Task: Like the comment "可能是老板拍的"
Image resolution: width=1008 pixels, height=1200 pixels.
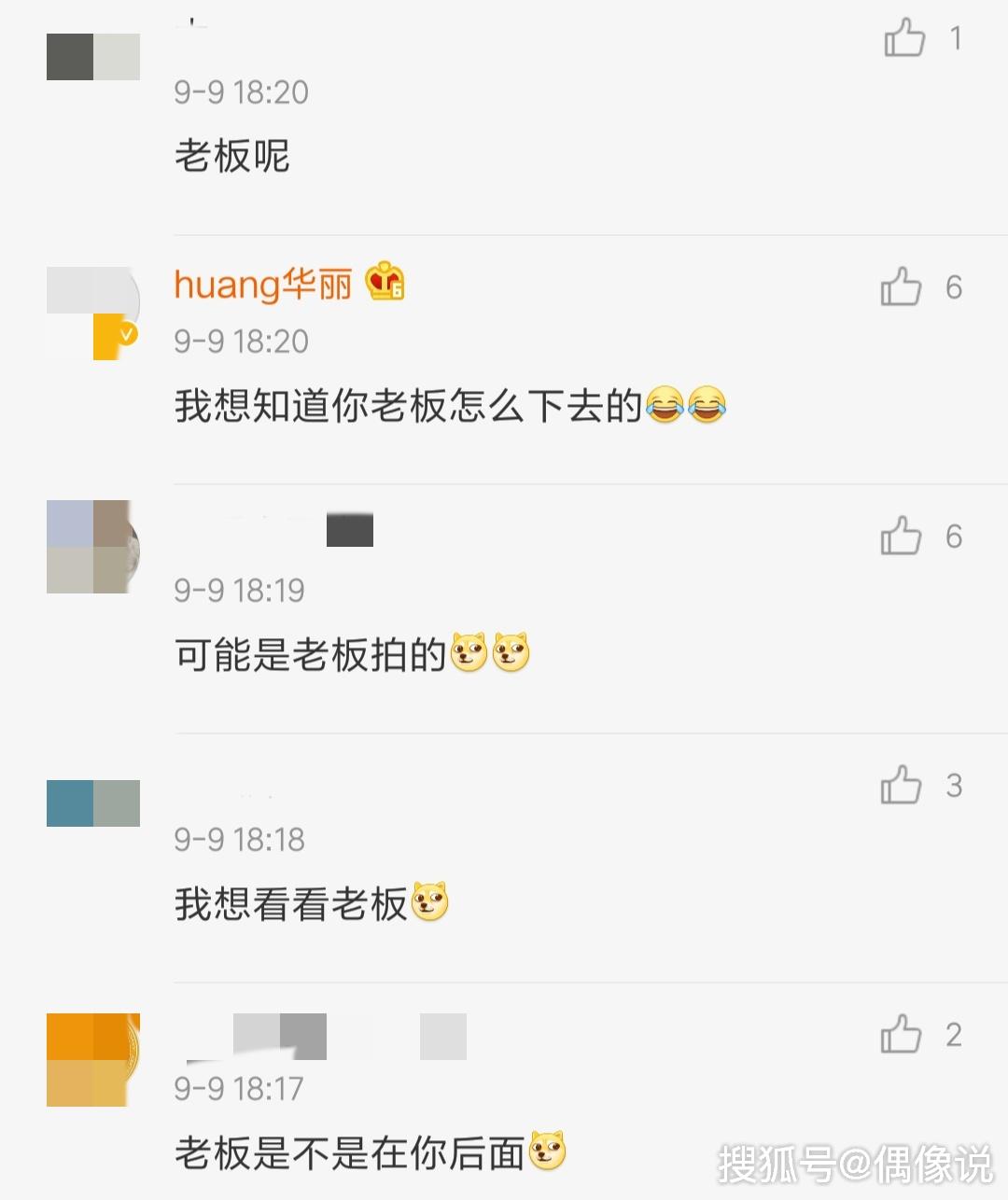Action: (901, 537)
